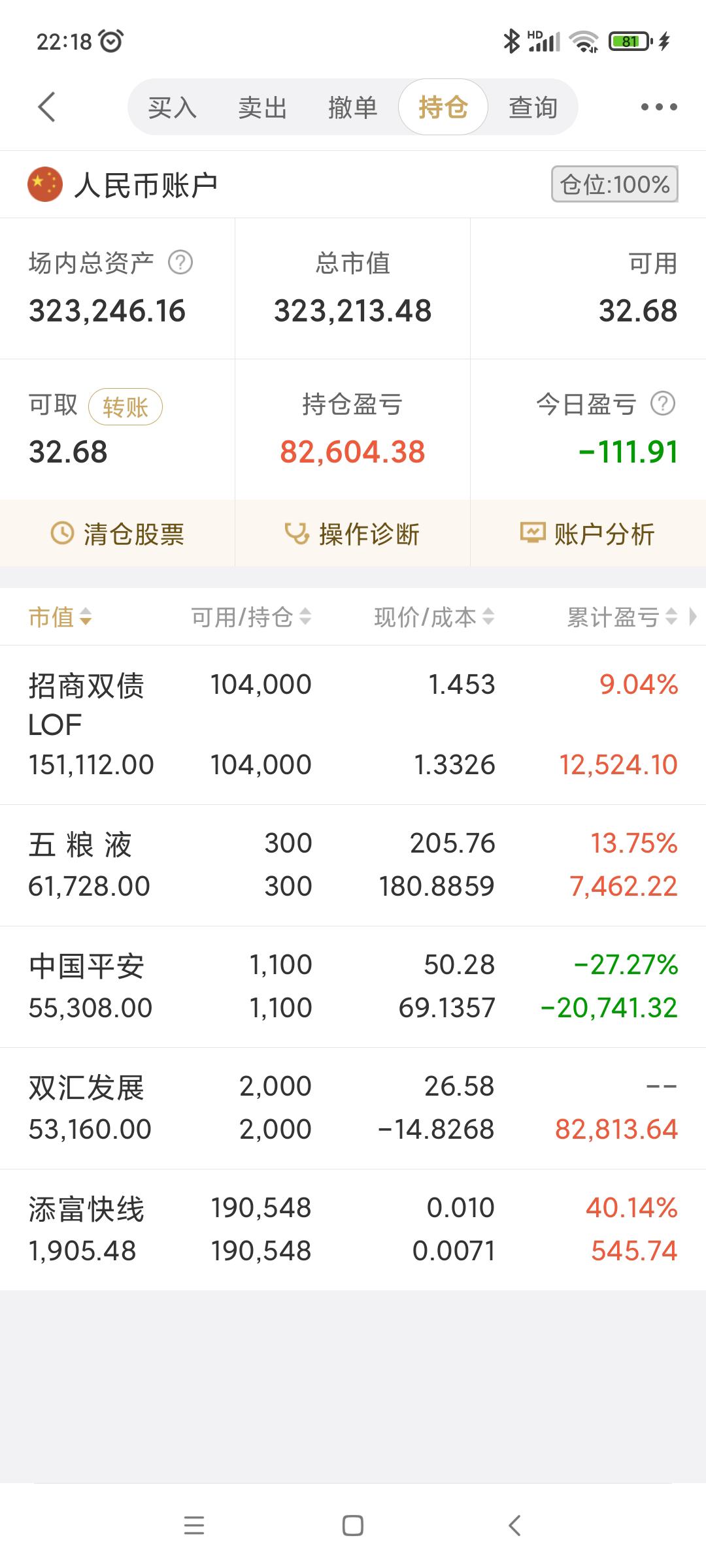Sort holdings by 市值

click(x=60, y=617)
